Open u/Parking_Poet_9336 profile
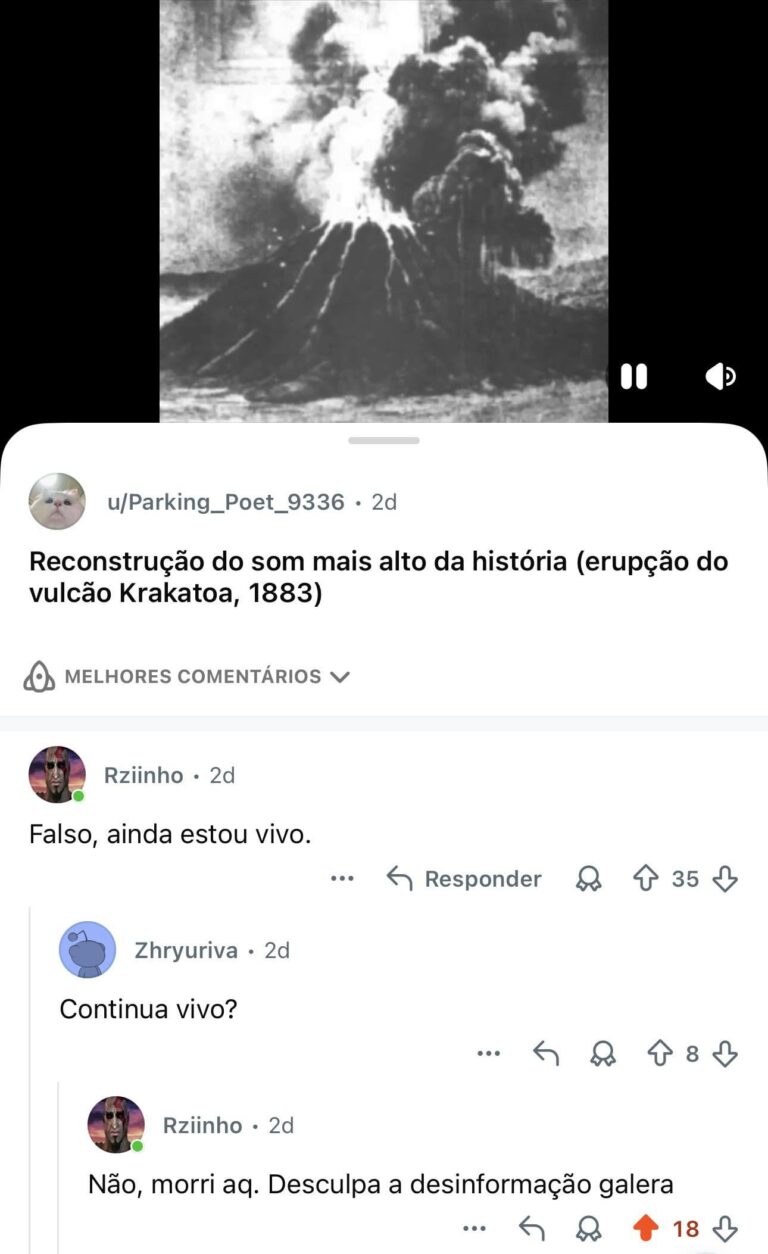The image size is (768, 1254). (x=225, y=502)
